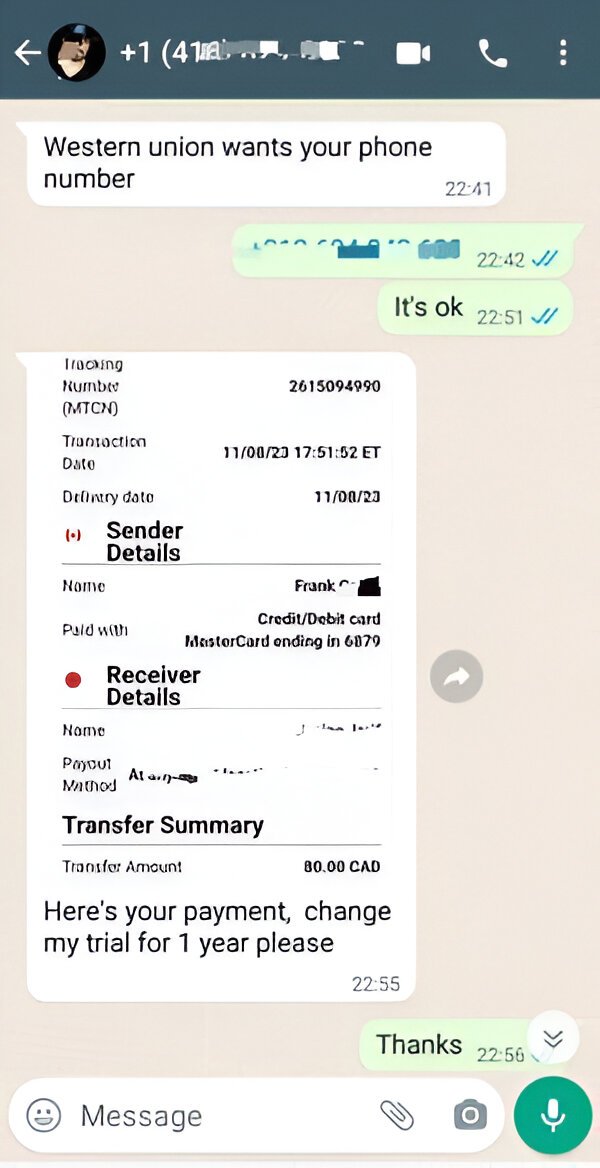
Task: Attach a file with the paperclip
Action: (397, 1115)
